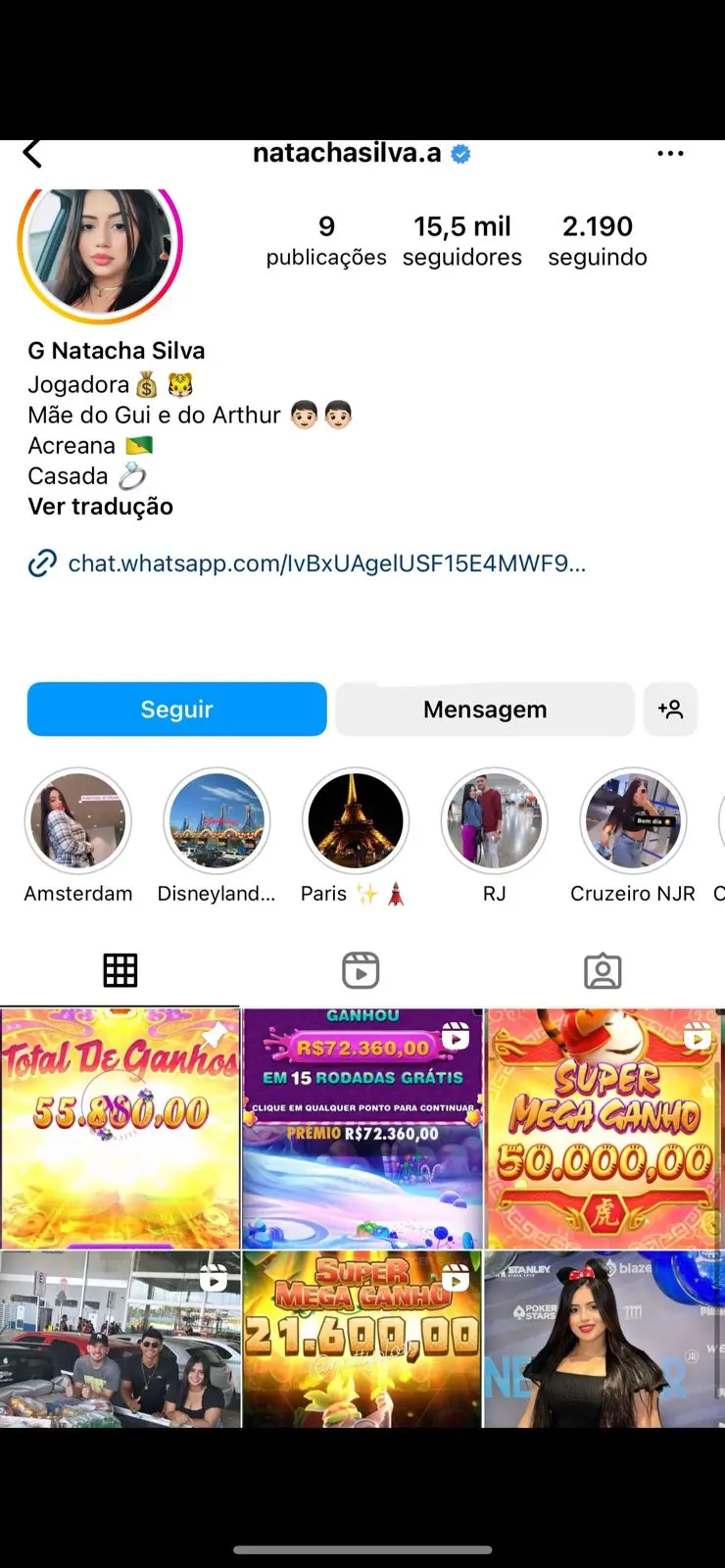Go back using the top-left arrow
The image size is (725, 1568).
32,153
